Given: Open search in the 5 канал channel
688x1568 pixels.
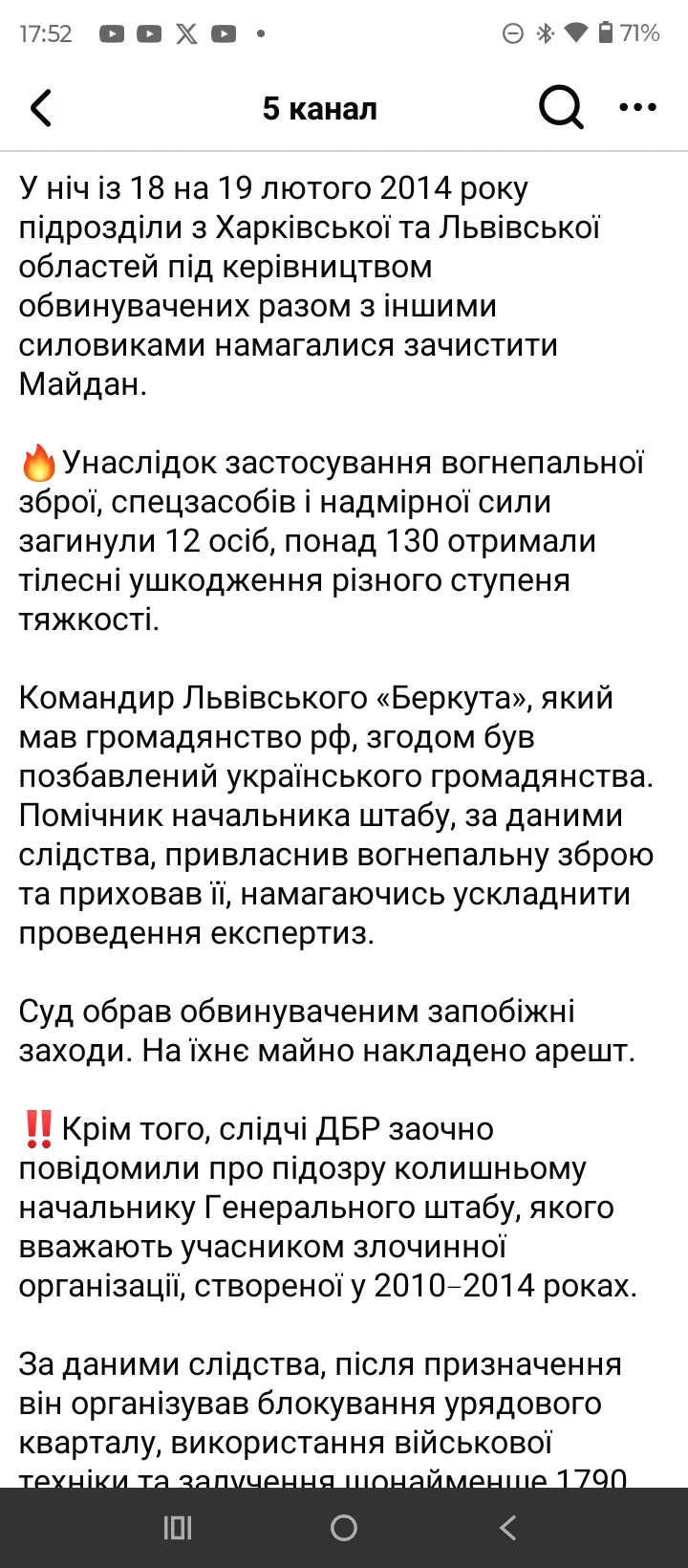Looking at the screenshot, I should coord(561,108).
